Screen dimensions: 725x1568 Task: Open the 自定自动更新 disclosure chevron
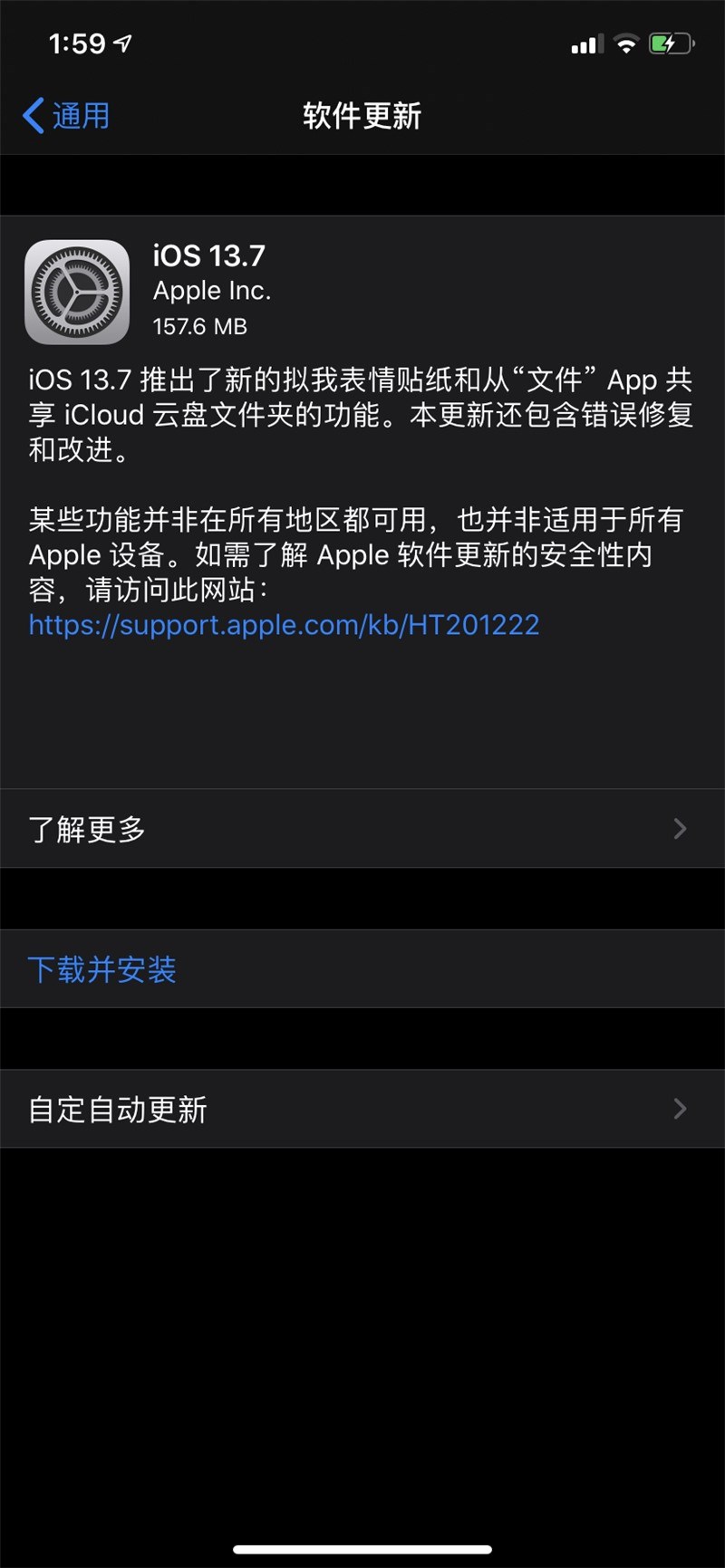(x=682, y=1109)
